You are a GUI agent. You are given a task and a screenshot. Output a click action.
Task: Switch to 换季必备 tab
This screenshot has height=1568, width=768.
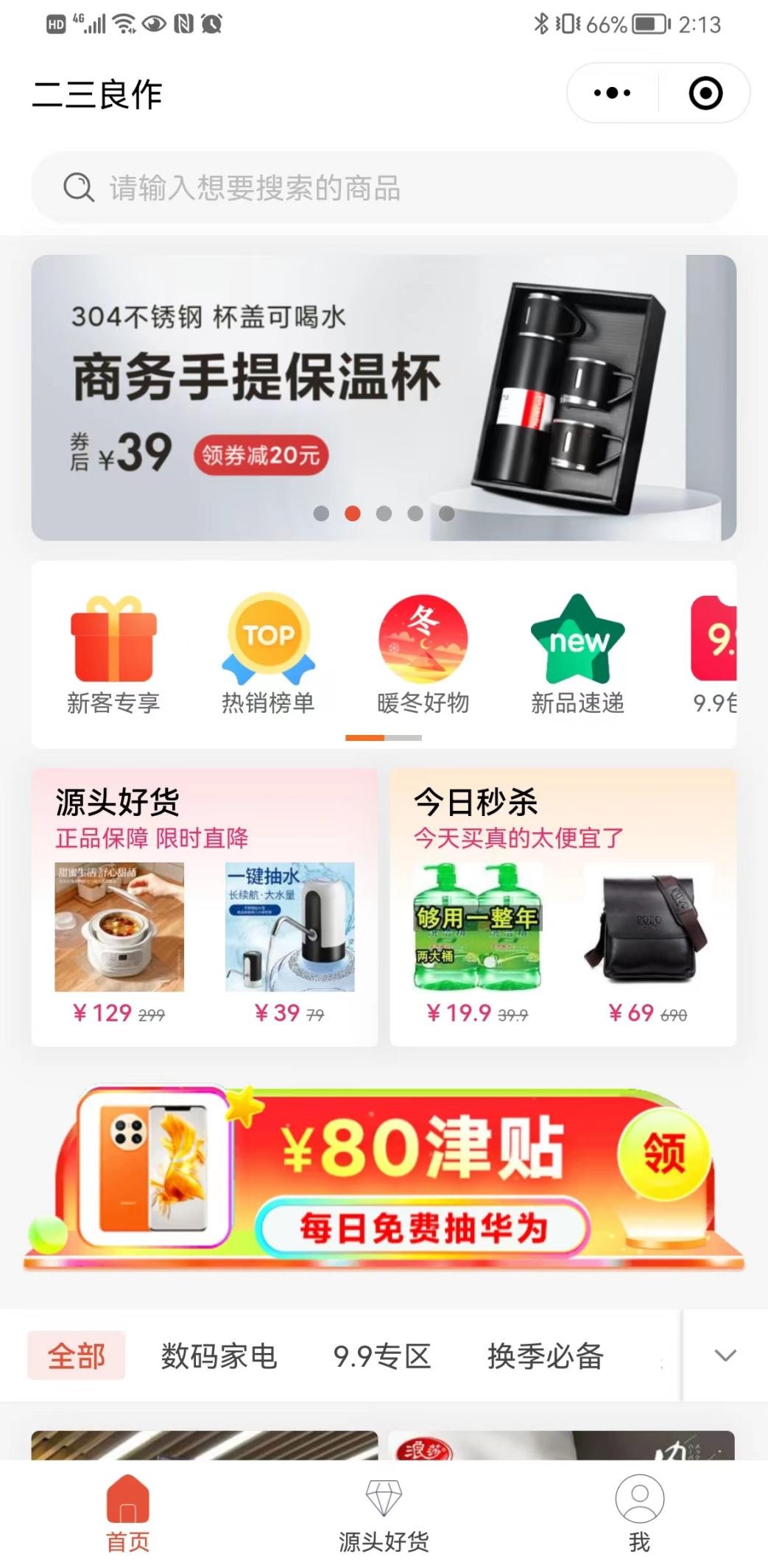point(545,1356)
